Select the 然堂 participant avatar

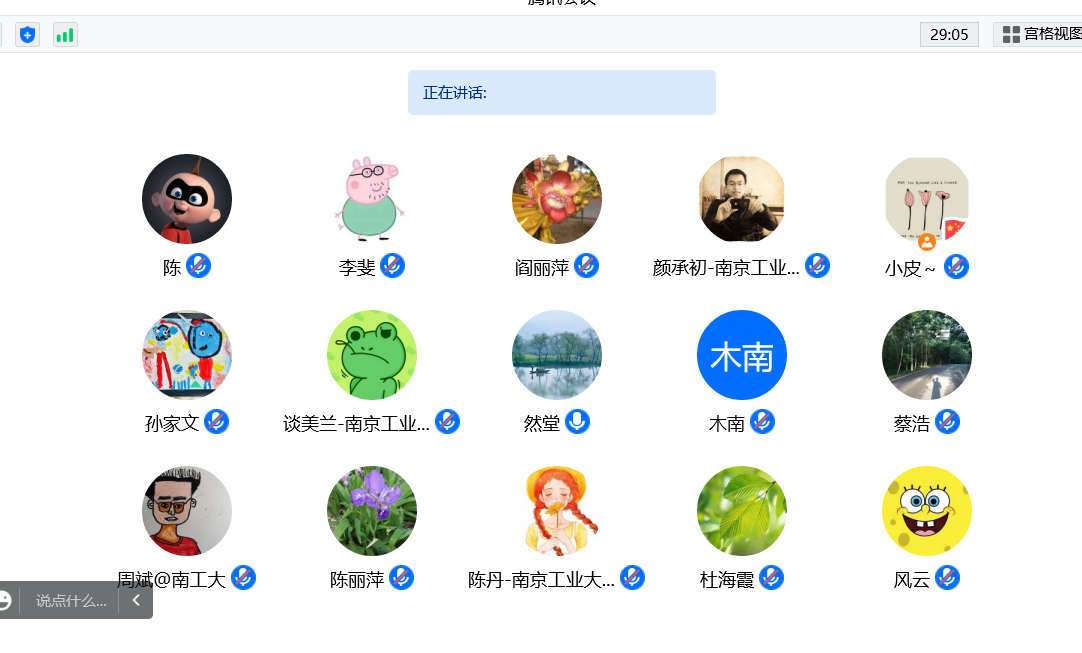click(x=557, y=355)
